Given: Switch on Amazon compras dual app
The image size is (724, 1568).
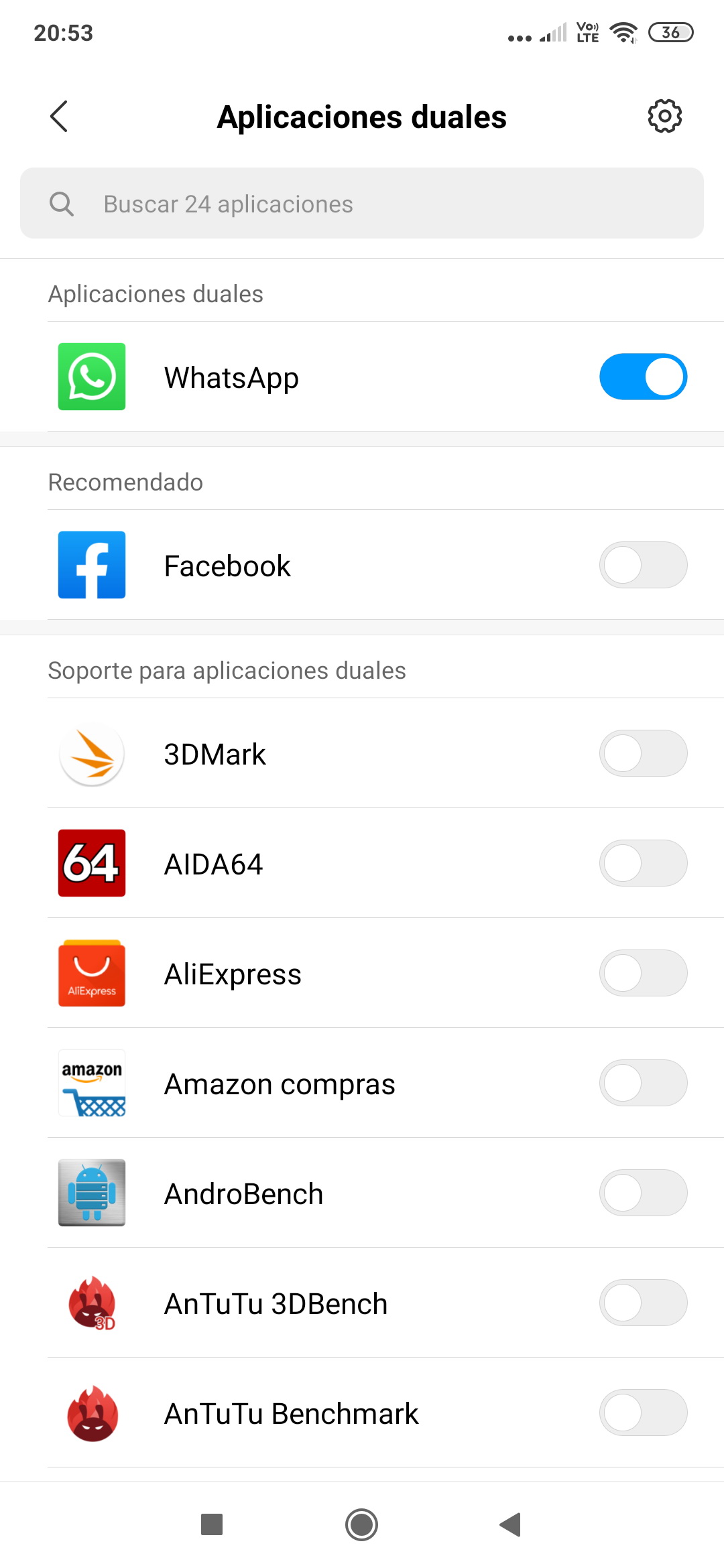Looking at the screenshot, I should pyautogui.click(x=643, y=1083).
